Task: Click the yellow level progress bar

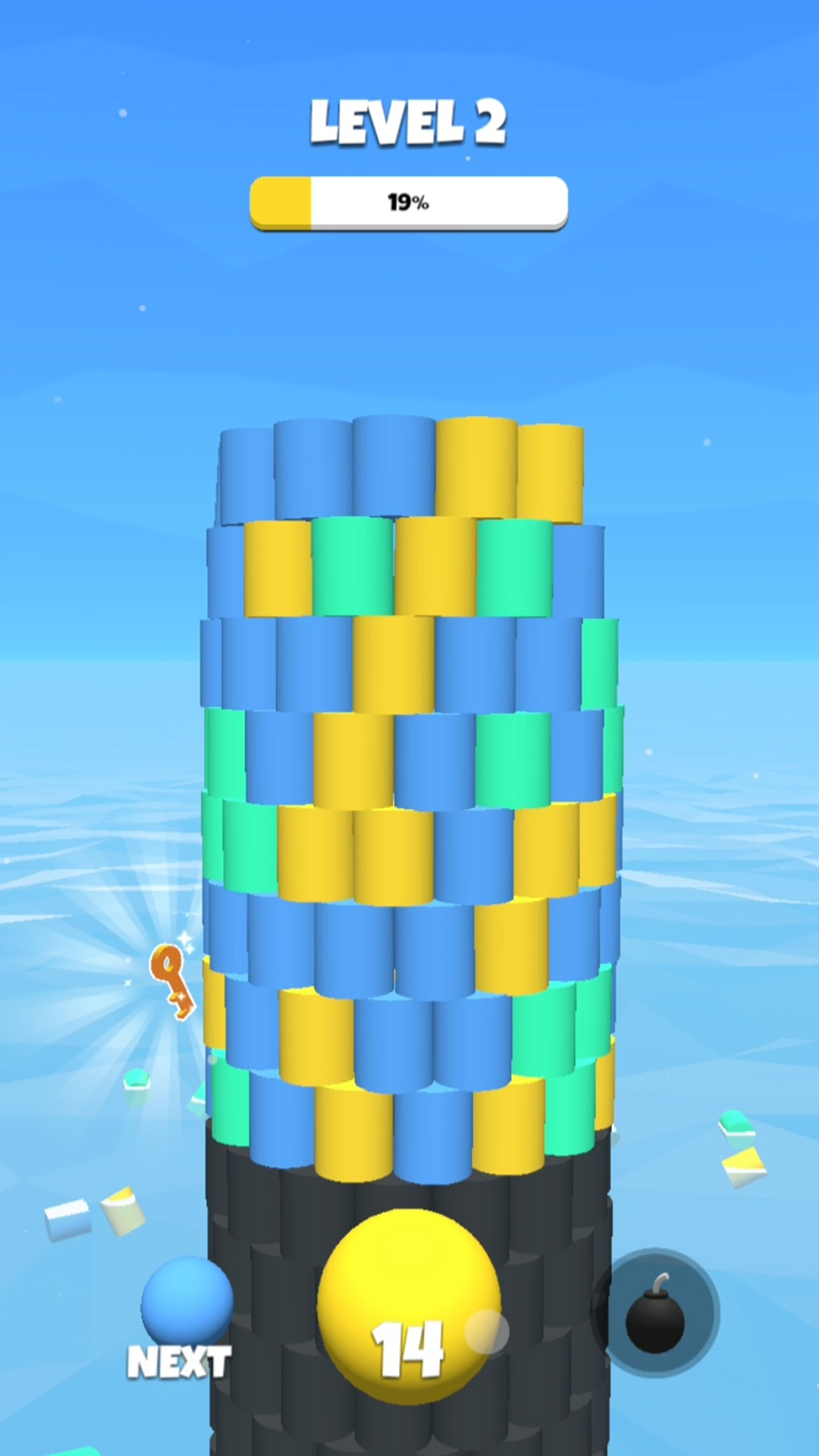Action: pos(281,201)
